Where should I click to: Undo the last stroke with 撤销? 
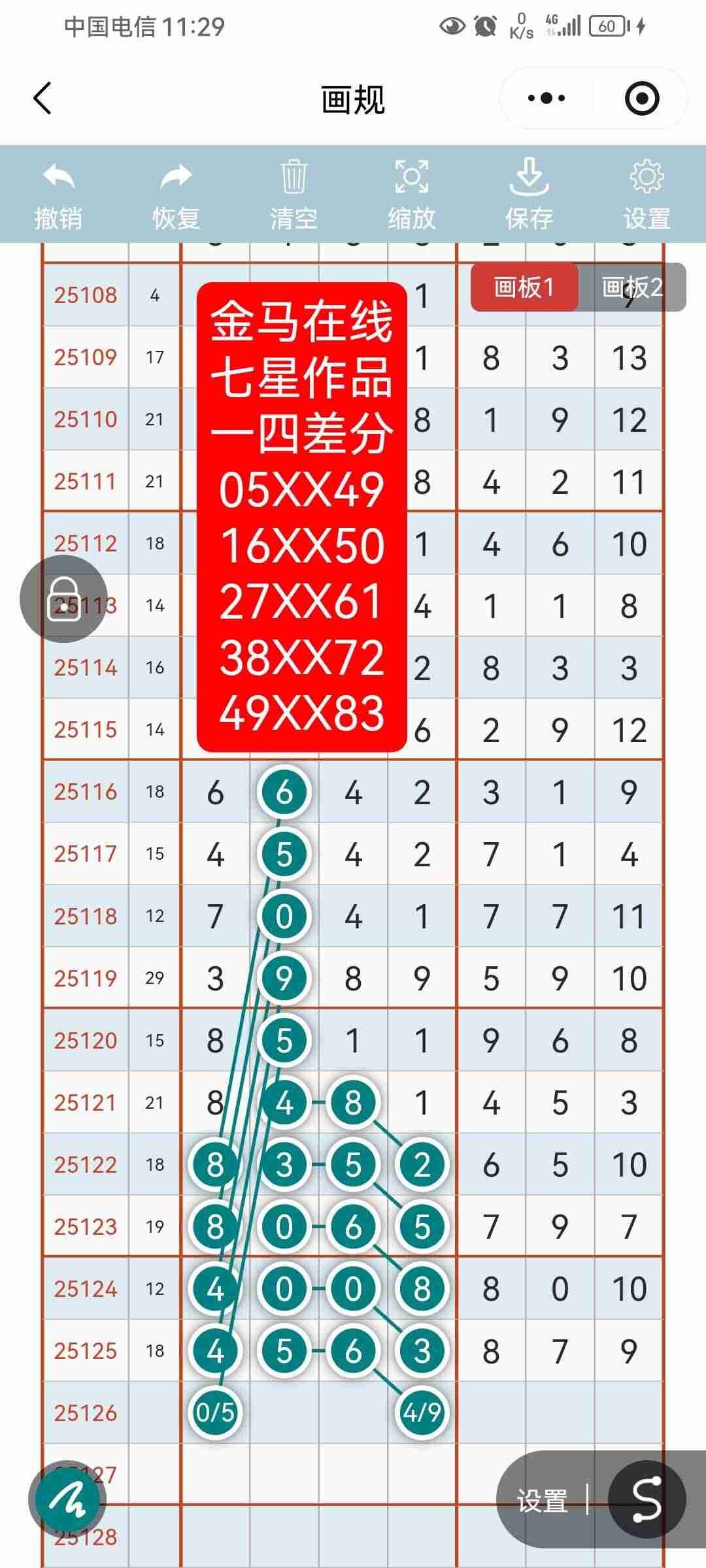click(x=59, y=195)
